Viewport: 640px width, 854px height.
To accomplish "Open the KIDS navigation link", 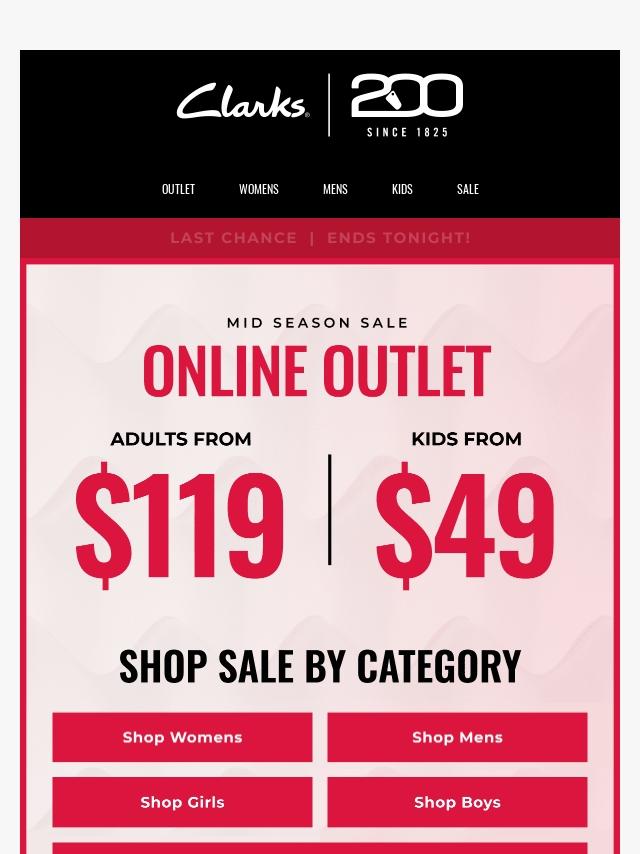I will [x=402, y=189].
